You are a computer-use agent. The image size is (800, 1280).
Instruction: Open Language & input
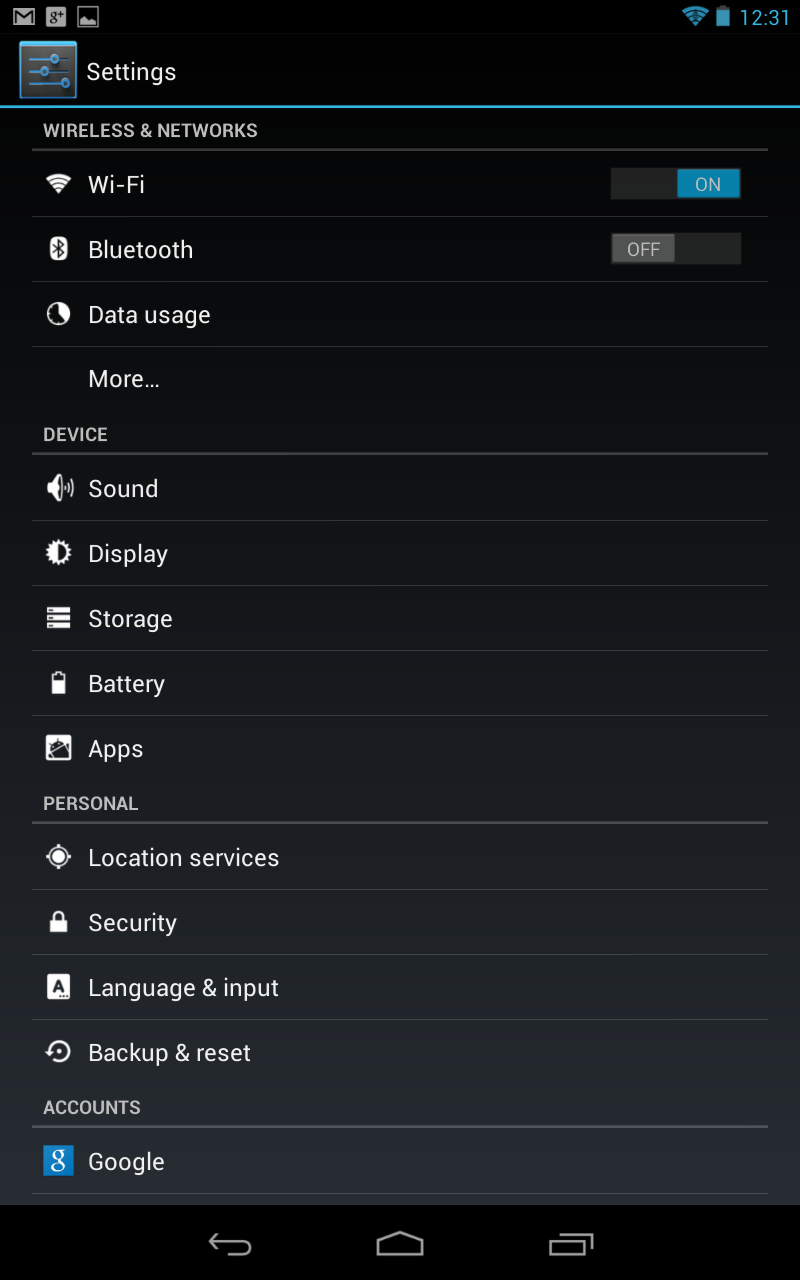click(x=400, y=987)
